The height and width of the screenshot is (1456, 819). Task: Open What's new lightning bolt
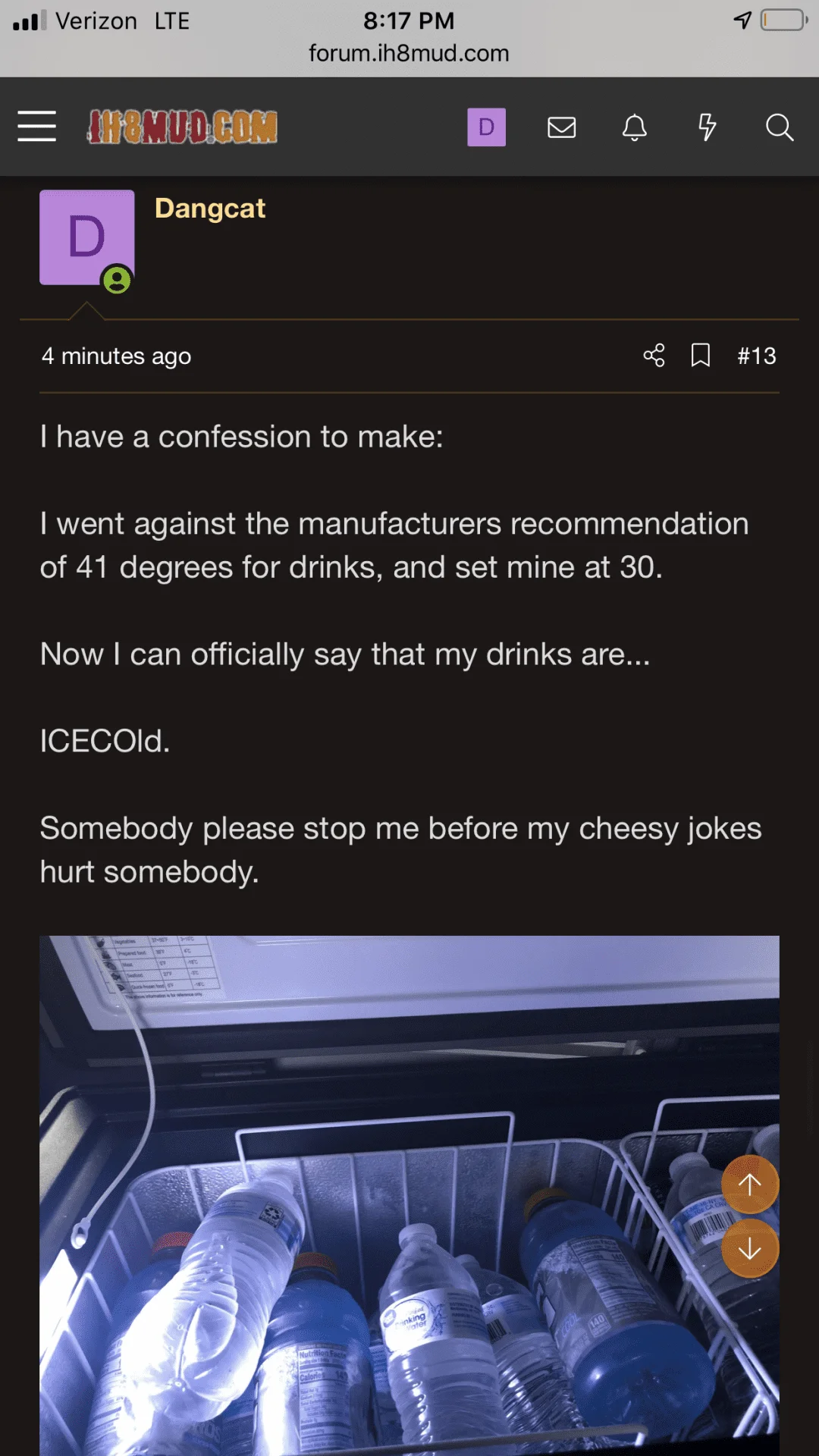(707, 127)
